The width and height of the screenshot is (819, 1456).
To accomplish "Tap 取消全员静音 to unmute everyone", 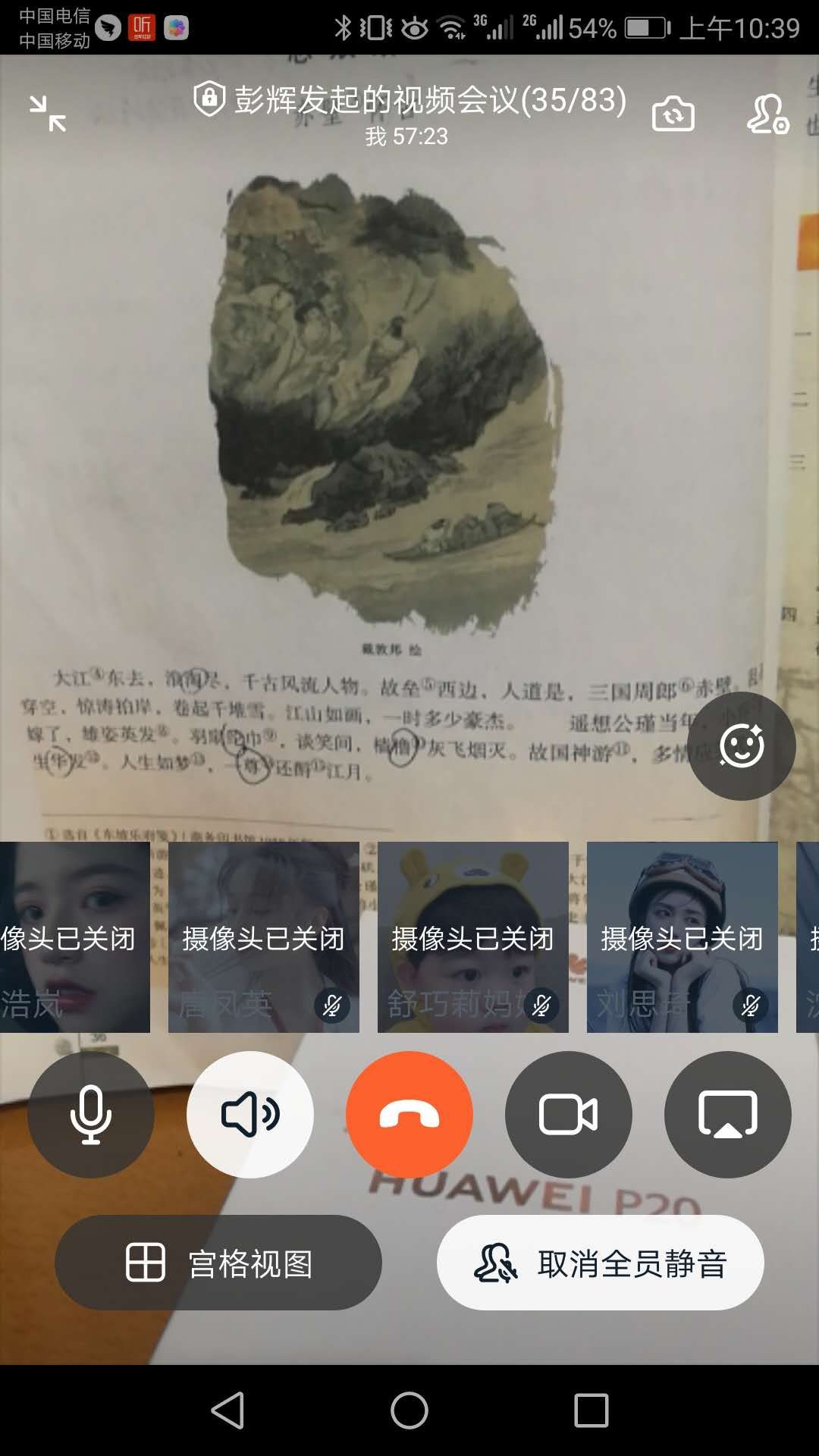I will pos(600,1263).
